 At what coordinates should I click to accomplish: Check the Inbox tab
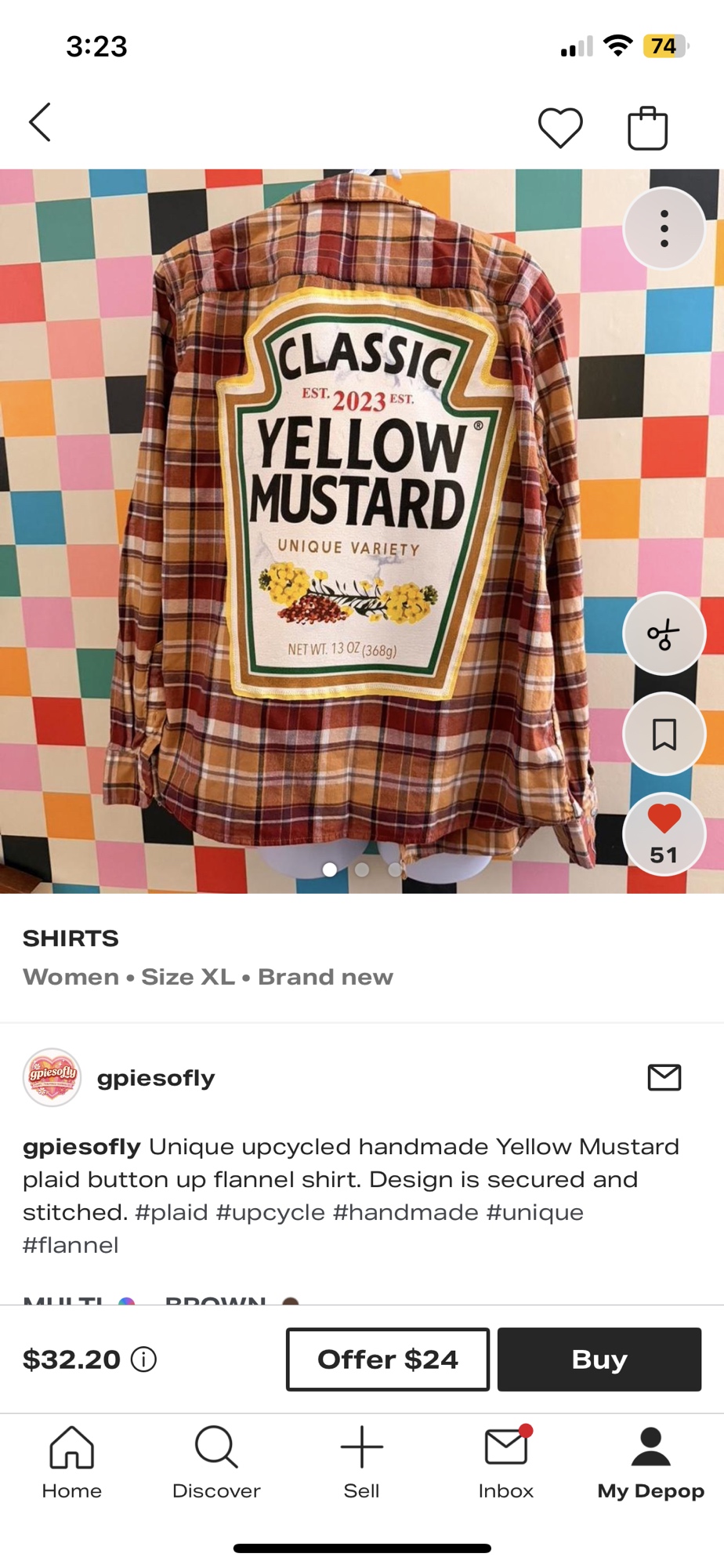[x=506, y=1461]
